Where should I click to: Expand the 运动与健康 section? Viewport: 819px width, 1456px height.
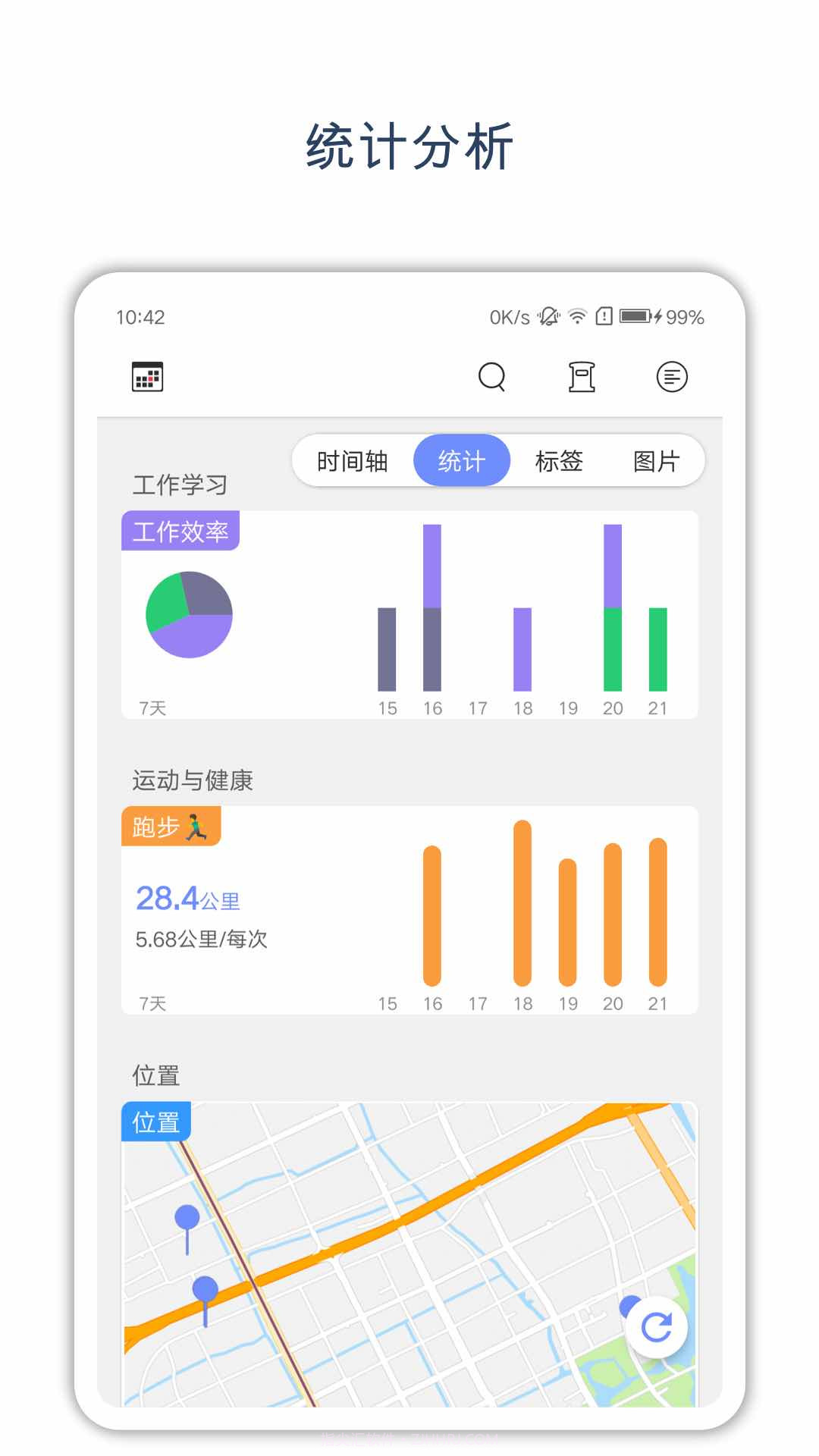[193, 779]
